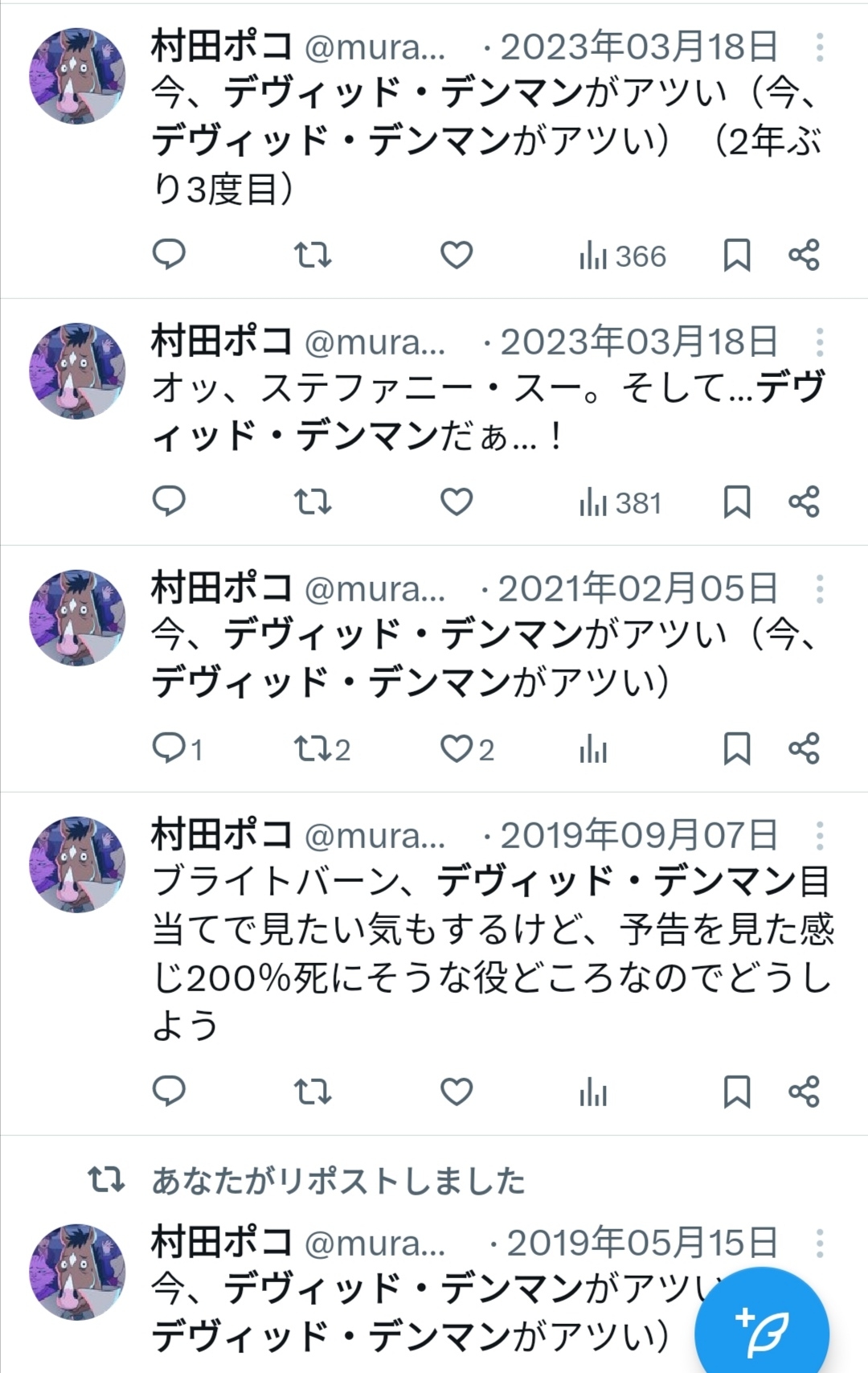This screenshot has height=1373, width=868.
Task: Reply to the 2021年02月05日 post
Action: tap(169, 749)
